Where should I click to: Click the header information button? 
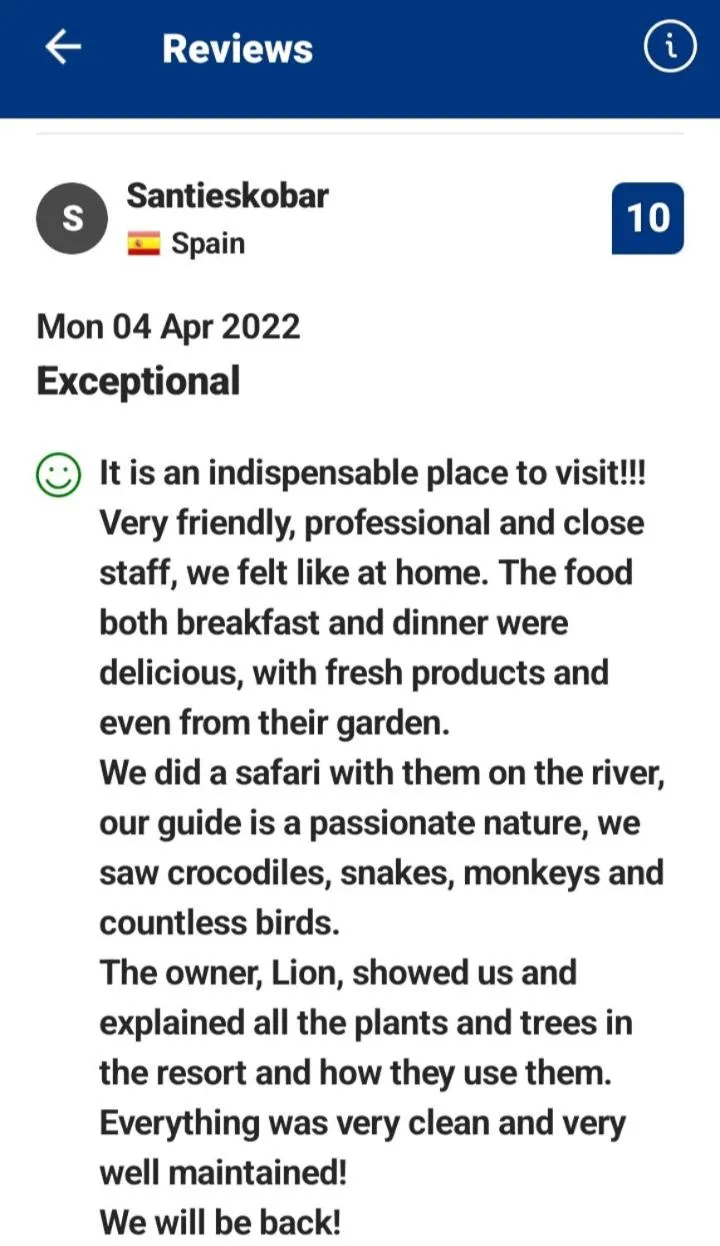point(671,46)
